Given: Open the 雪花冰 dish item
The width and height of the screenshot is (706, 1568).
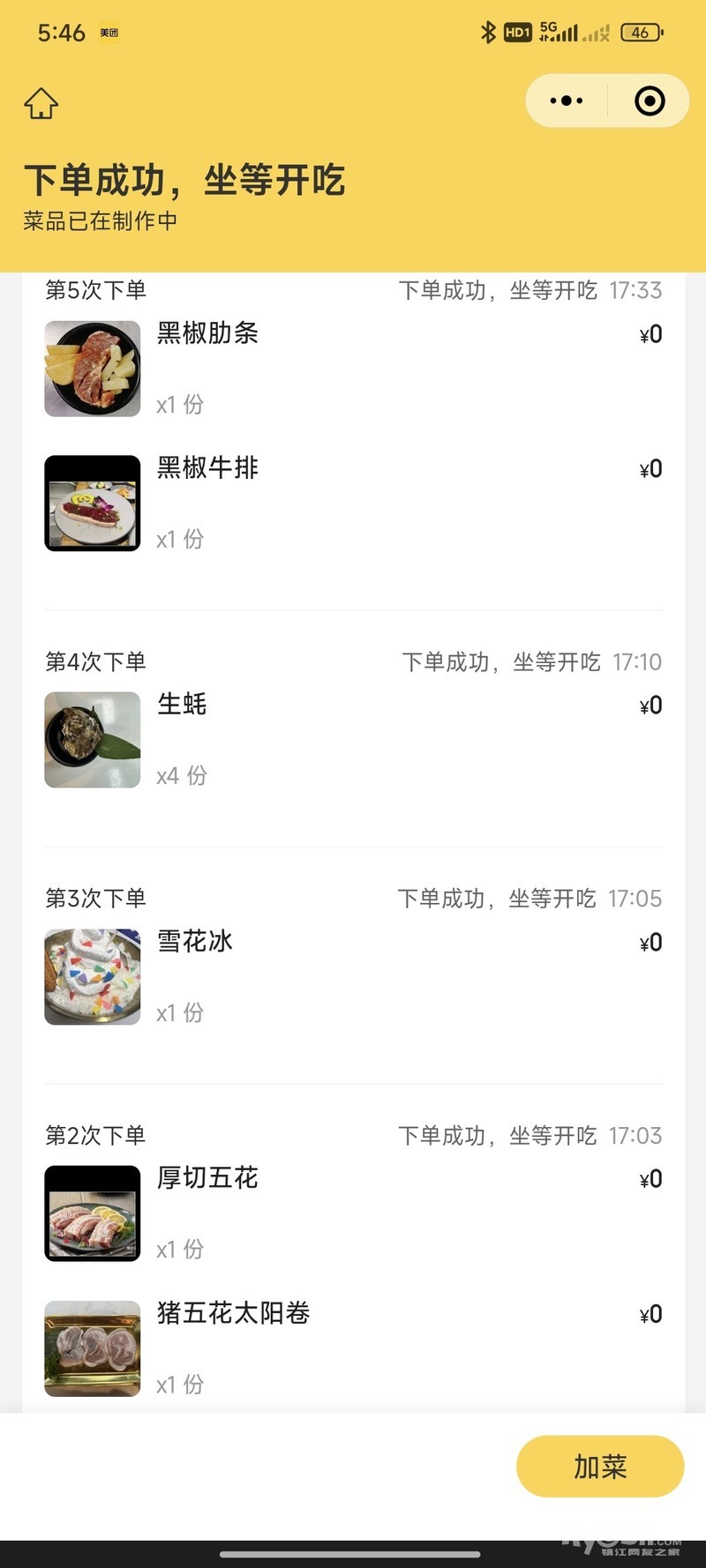Looking at the screenshot, I should coord(194,942).
